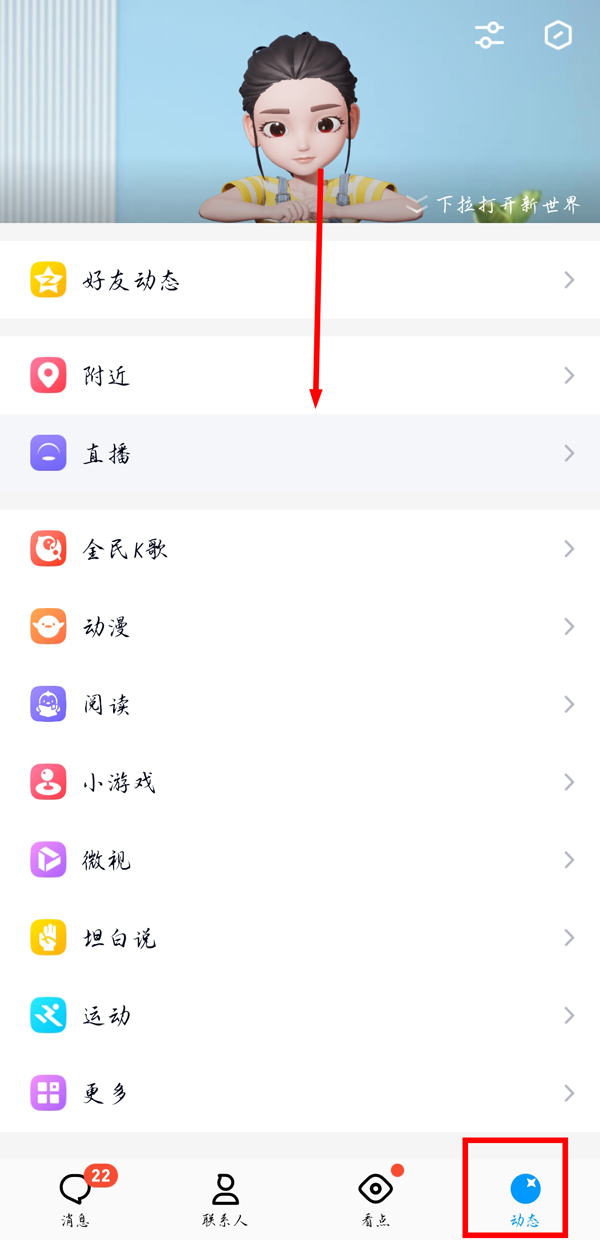Open 运动 sports

(x=300, y=1016)
